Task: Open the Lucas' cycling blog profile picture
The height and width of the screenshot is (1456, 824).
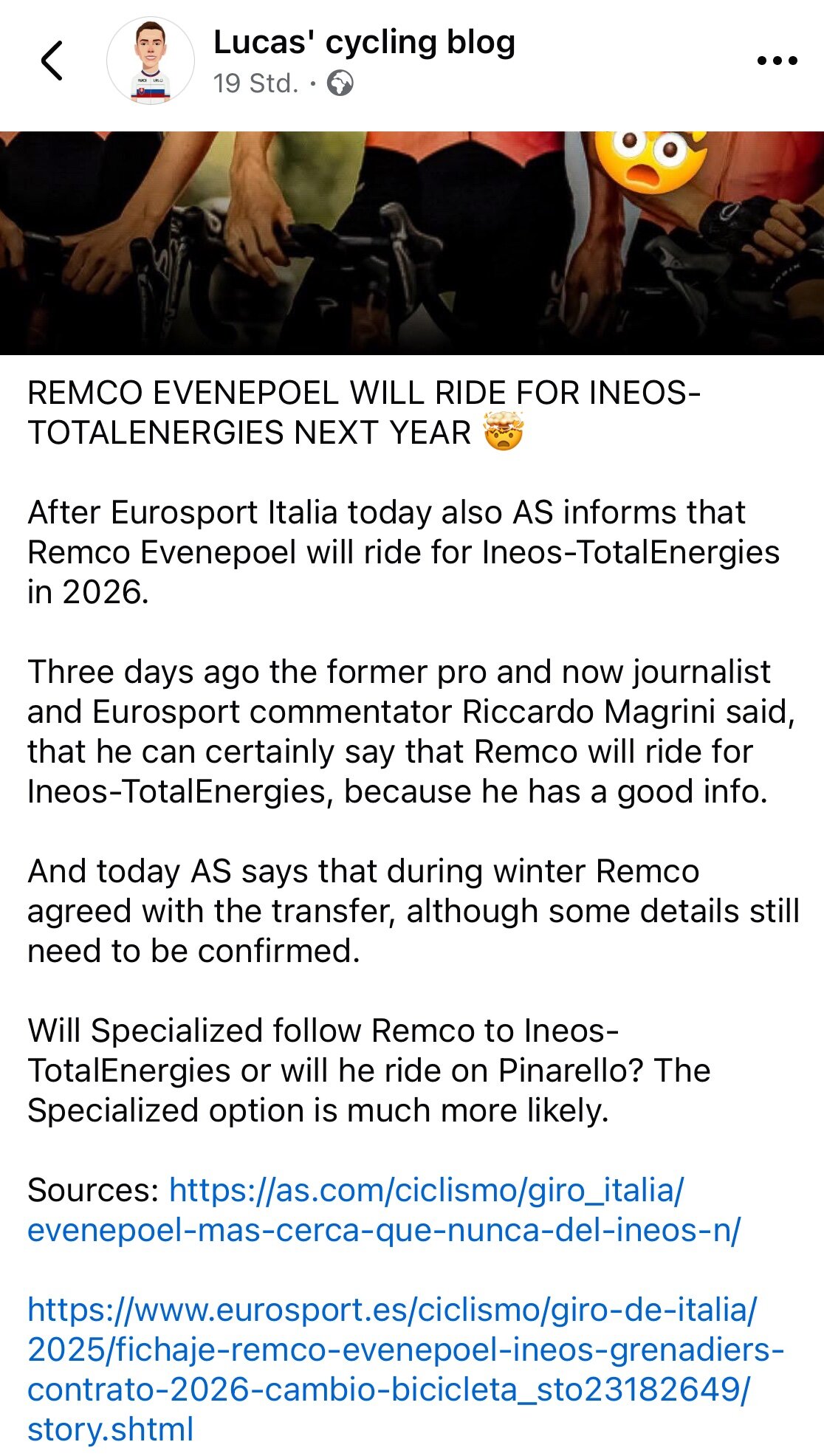Action: [151, 61]
